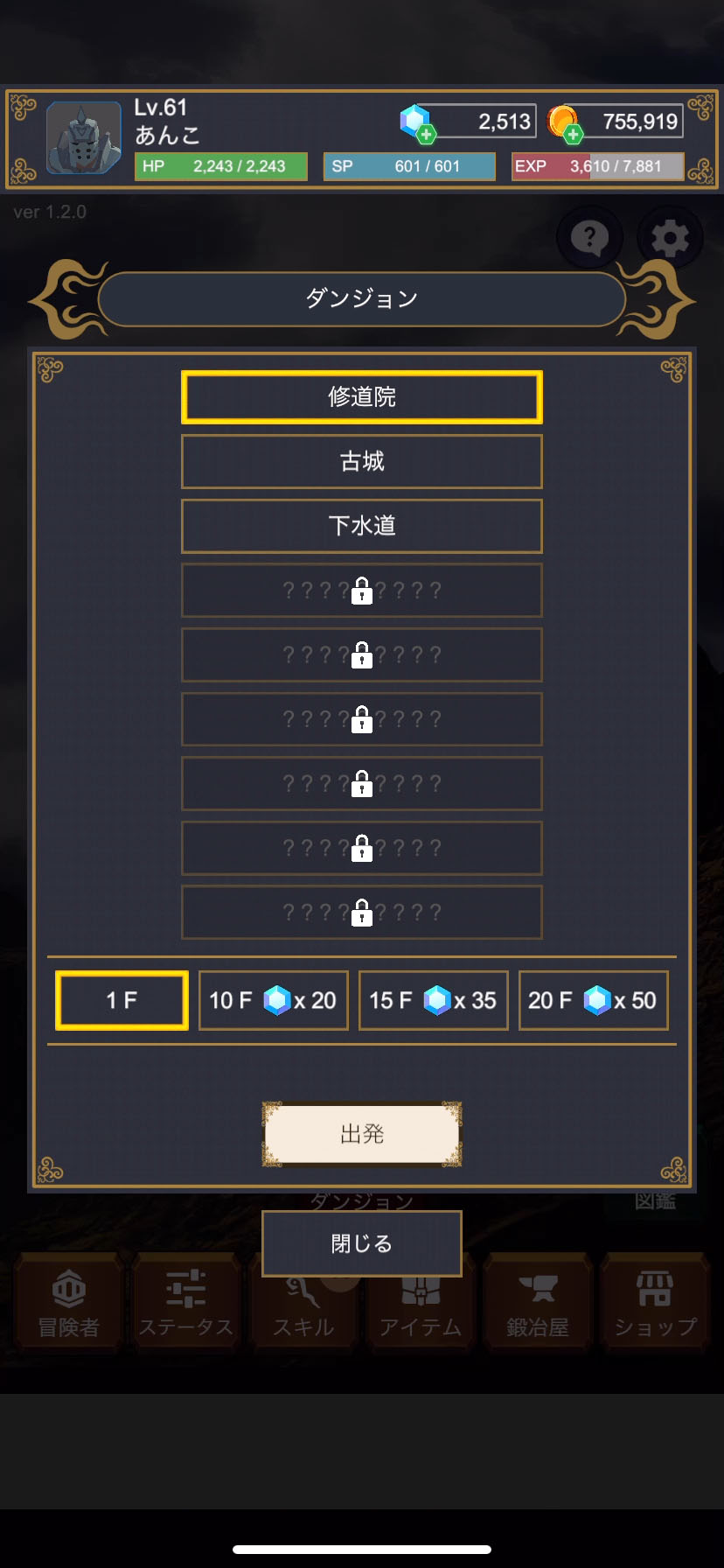
Task: Select the 修道院 dungeon
Action: (361, 397)
